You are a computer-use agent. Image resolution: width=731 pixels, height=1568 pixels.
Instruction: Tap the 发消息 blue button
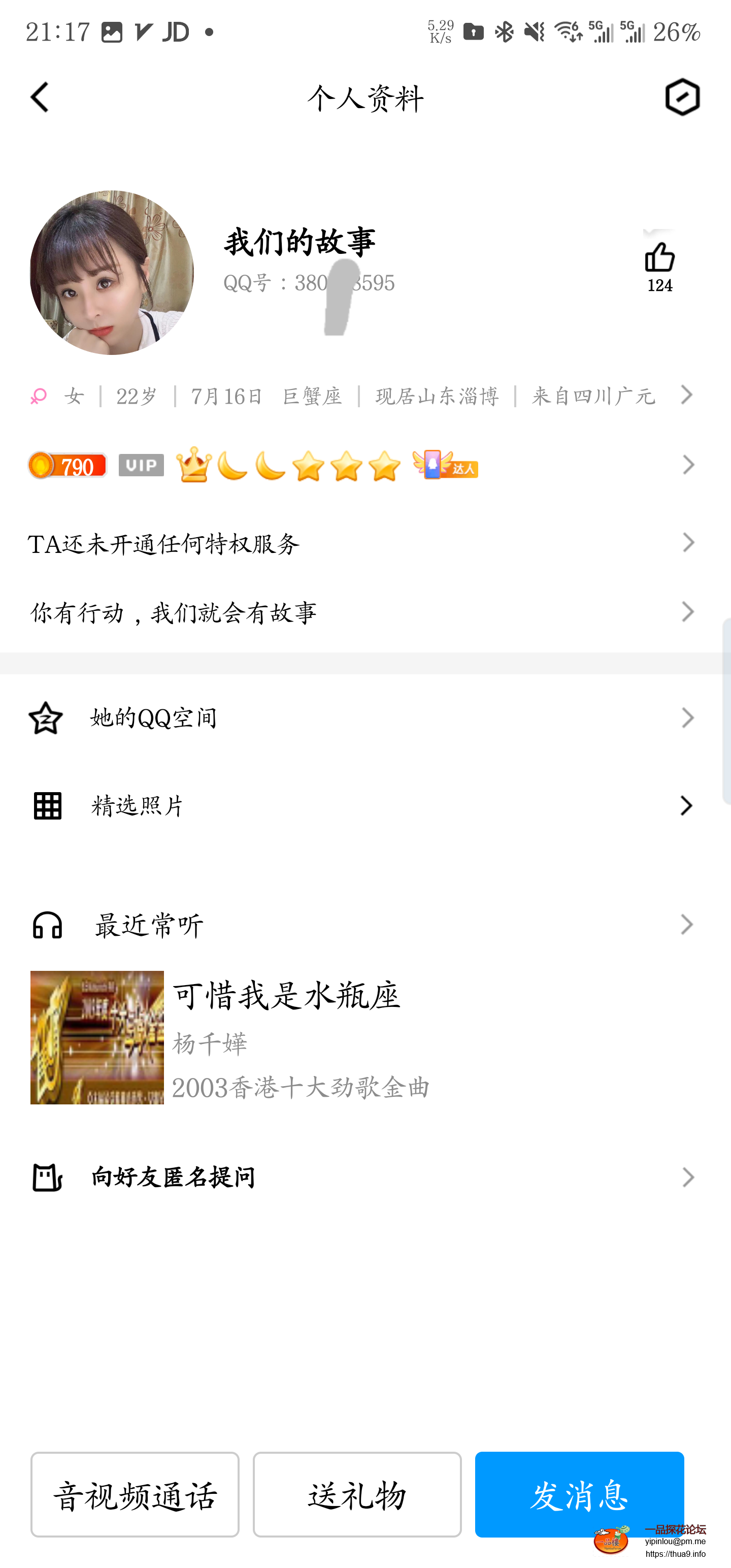point(579,1494)
